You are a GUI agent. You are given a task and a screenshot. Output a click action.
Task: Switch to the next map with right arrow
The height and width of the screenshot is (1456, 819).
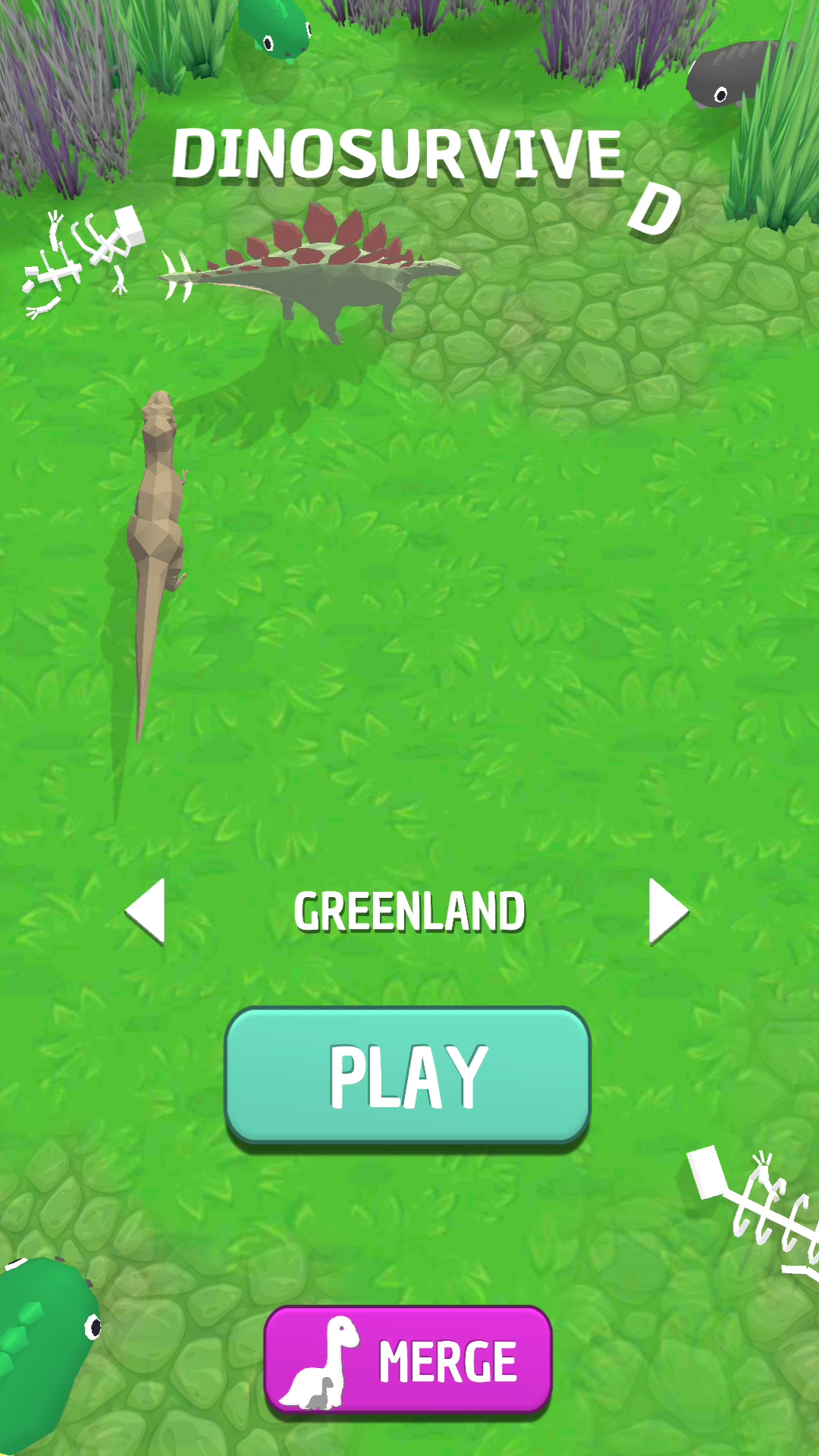[x=667, y=911]
